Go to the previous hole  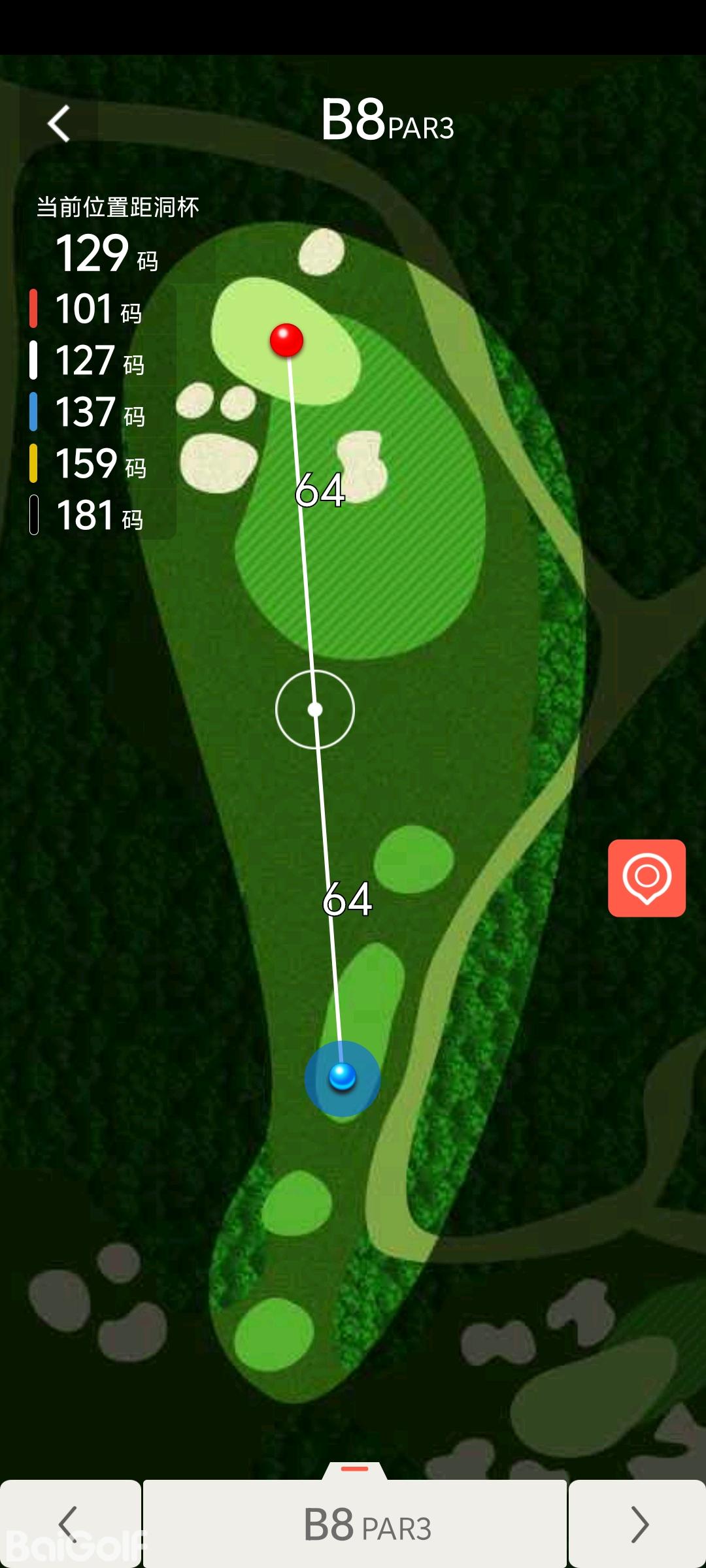tap(69, 1524)
